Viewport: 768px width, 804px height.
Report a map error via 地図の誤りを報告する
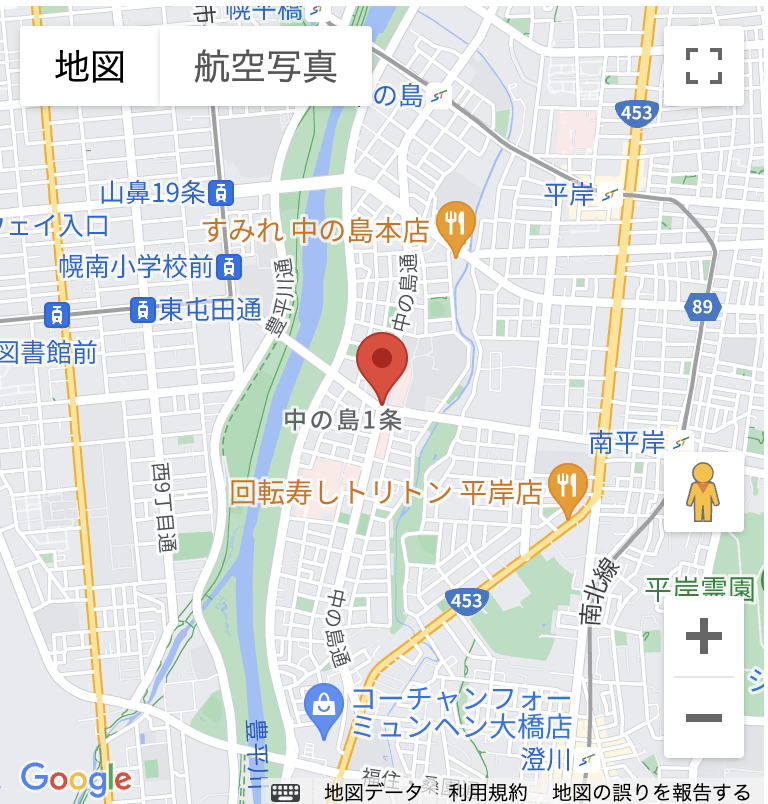(651, 792)
